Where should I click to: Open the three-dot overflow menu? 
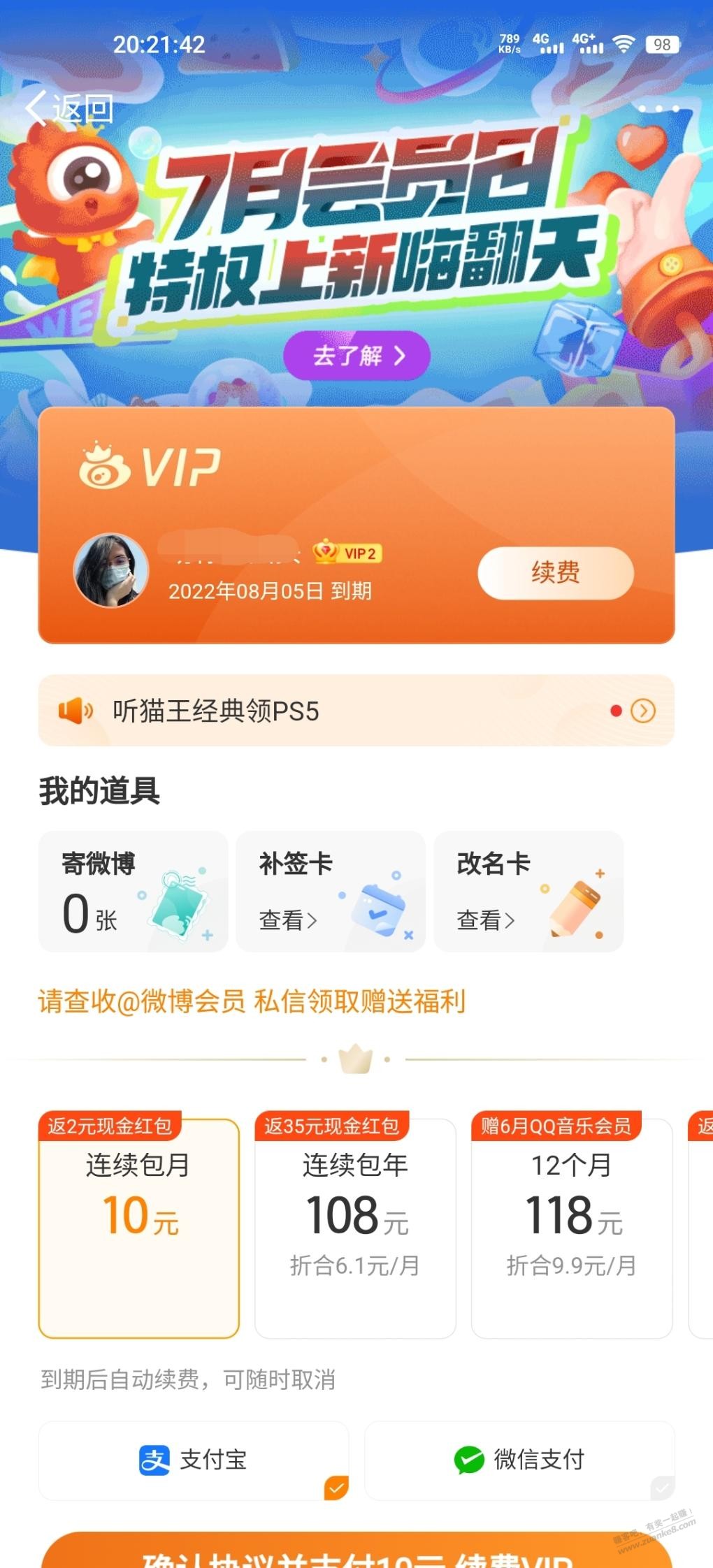[x=658, y=108]
